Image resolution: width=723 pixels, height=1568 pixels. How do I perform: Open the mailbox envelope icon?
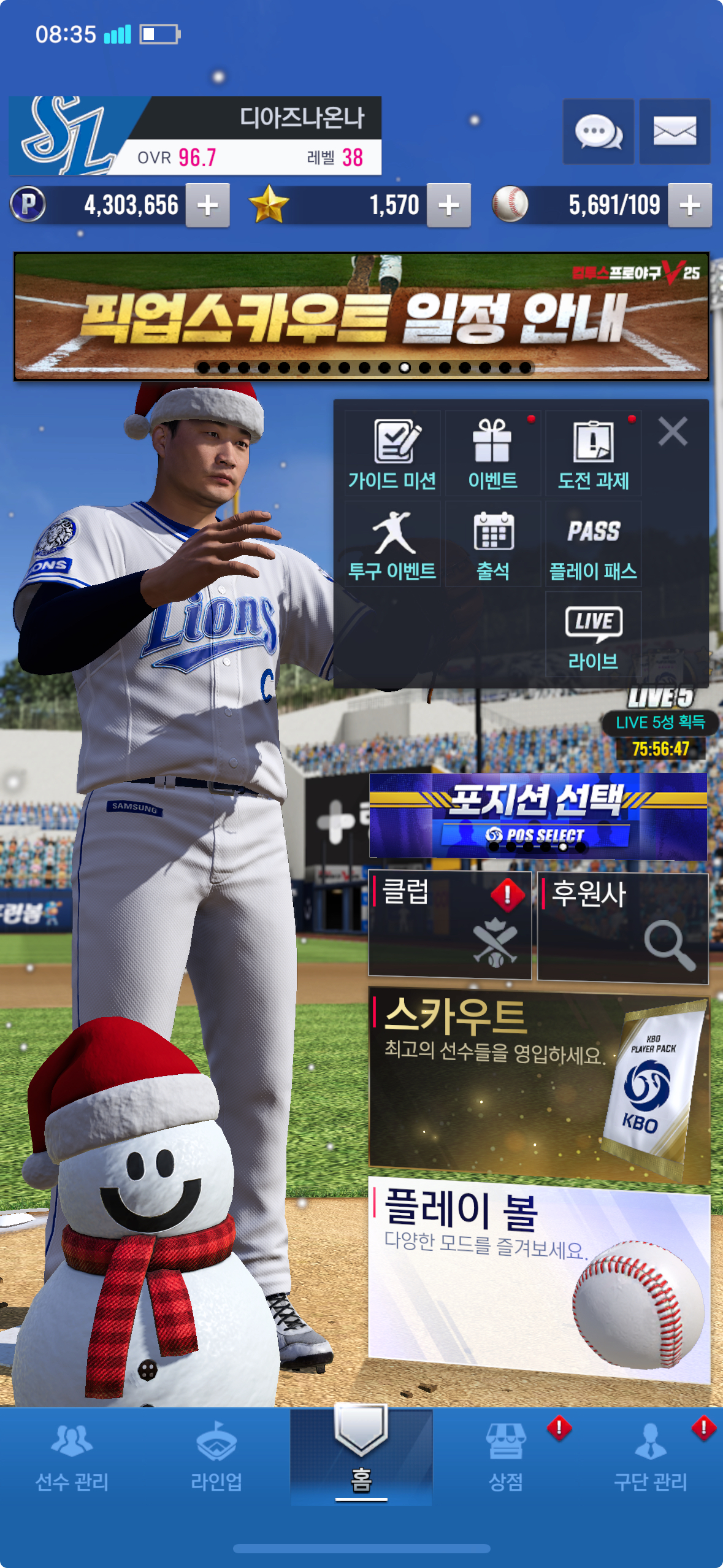tap(675, 131)
